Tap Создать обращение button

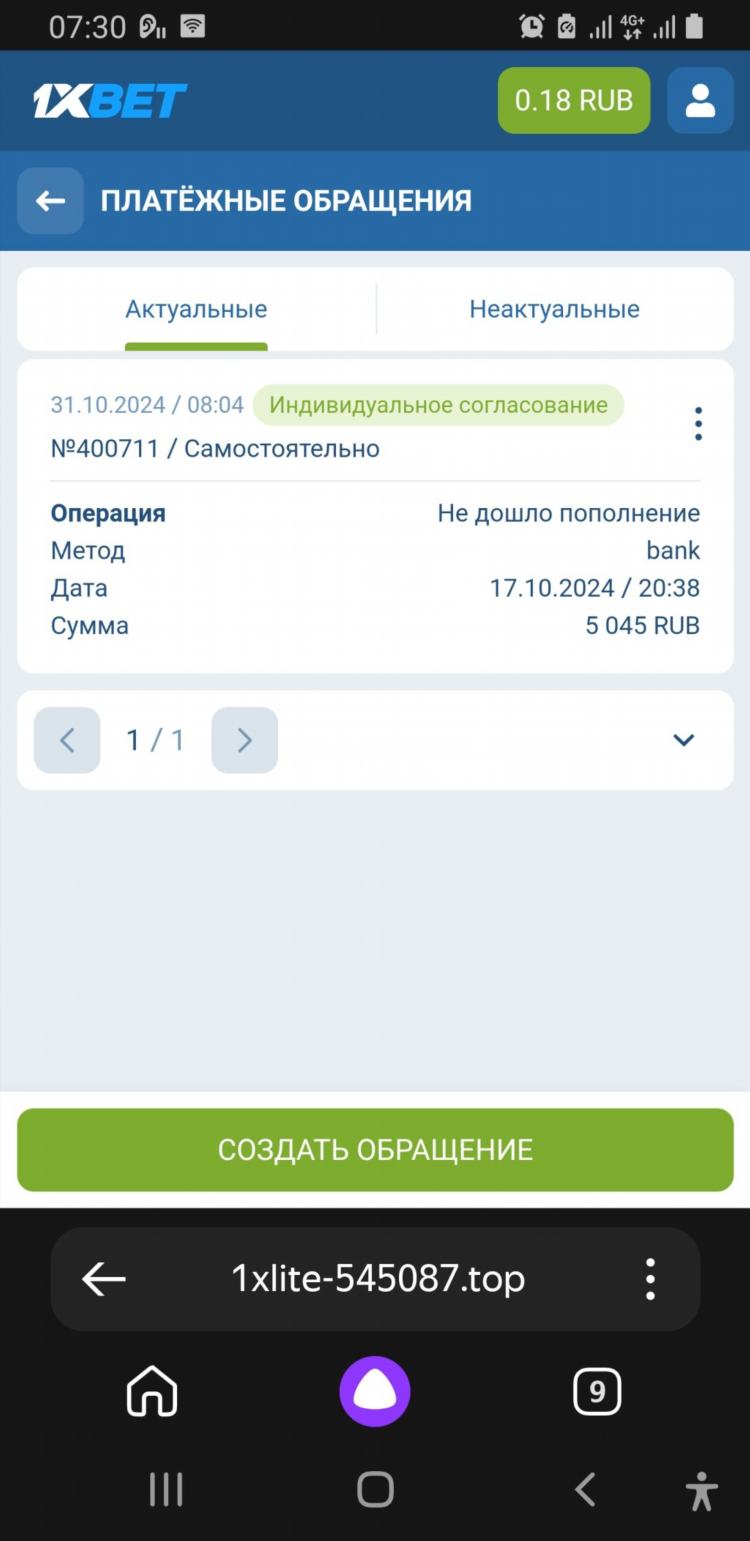coord(375,1150)
